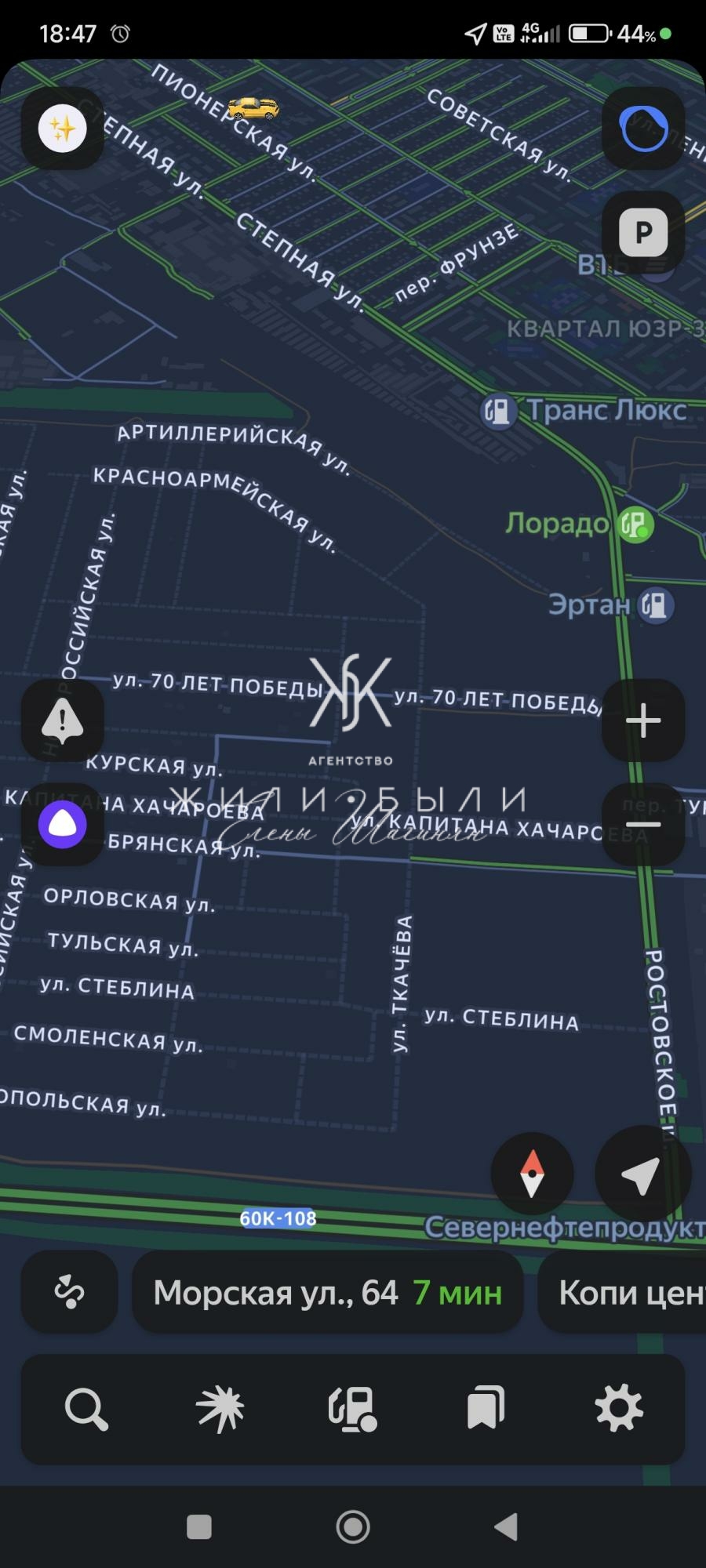Open the sparkle promo button
The image size is (706, 1568).
point(63,128)
